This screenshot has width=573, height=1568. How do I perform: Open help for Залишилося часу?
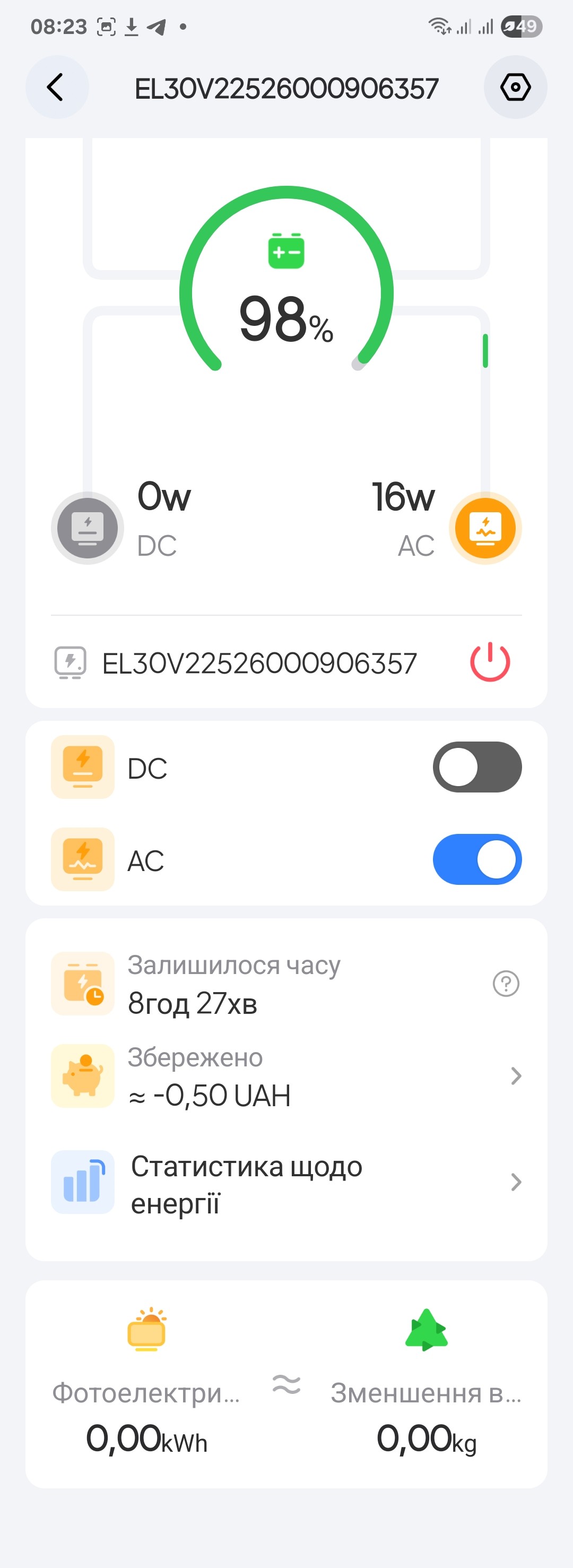(x=506, y=984)
